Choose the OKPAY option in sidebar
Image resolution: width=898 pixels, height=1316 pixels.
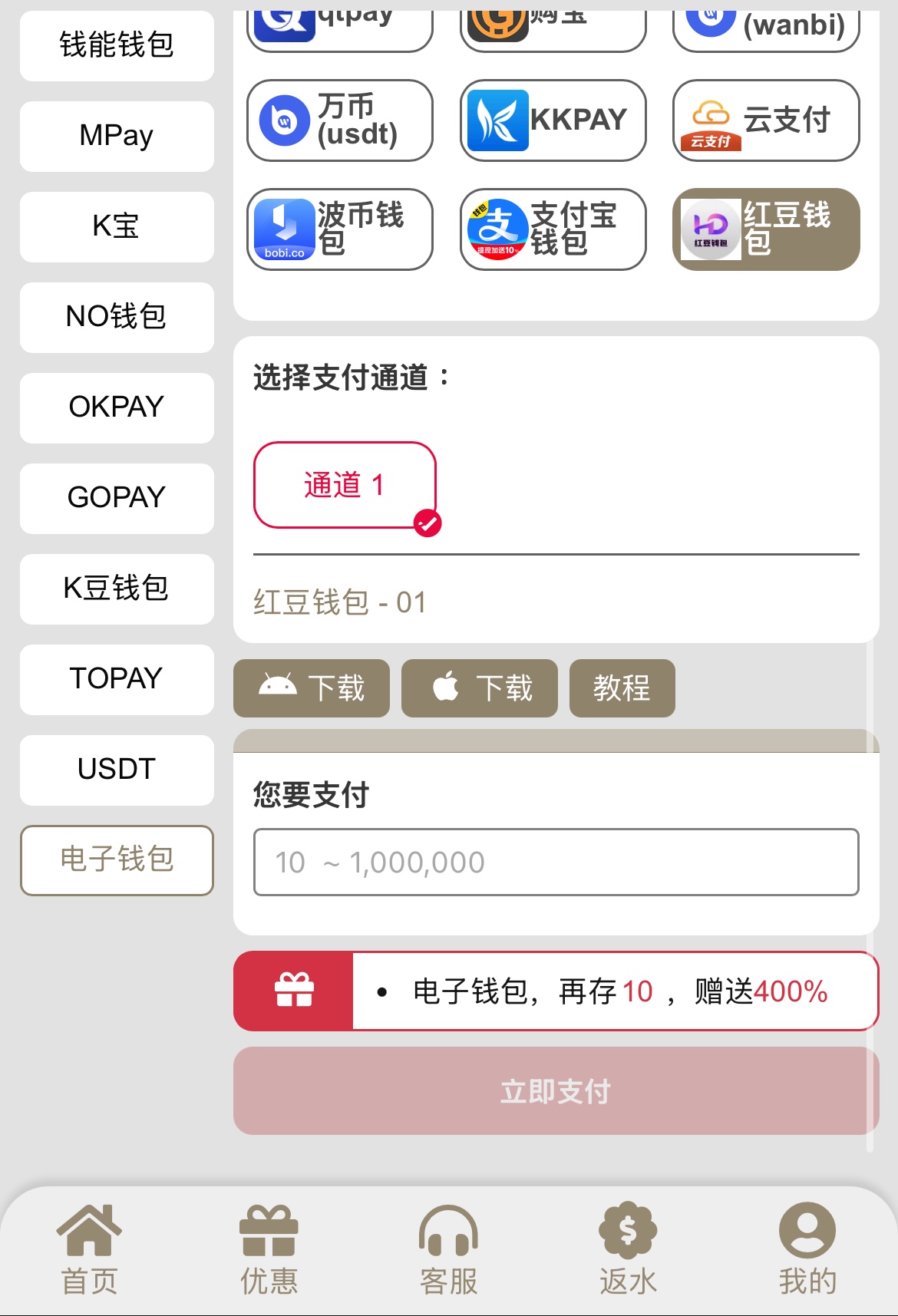(x=117, y=407)
